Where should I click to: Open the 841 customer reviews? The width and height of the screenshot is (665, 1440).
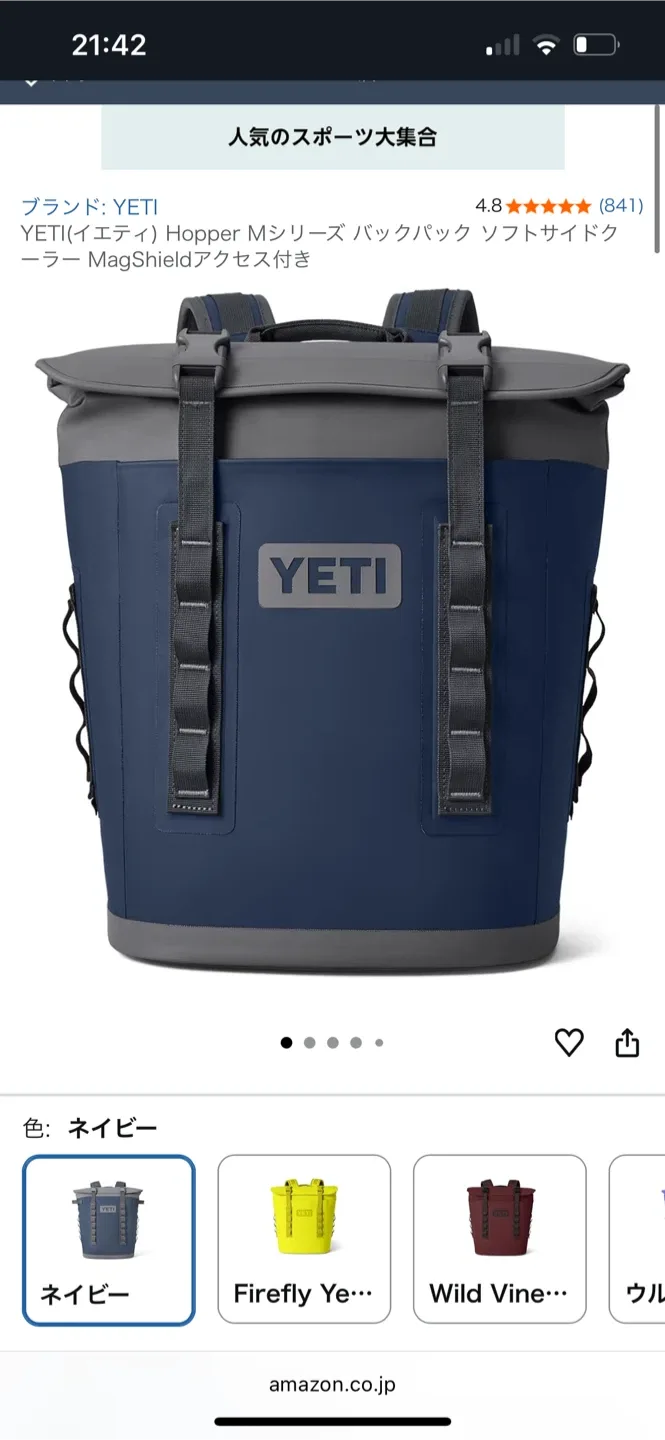(x=620, y=206)
